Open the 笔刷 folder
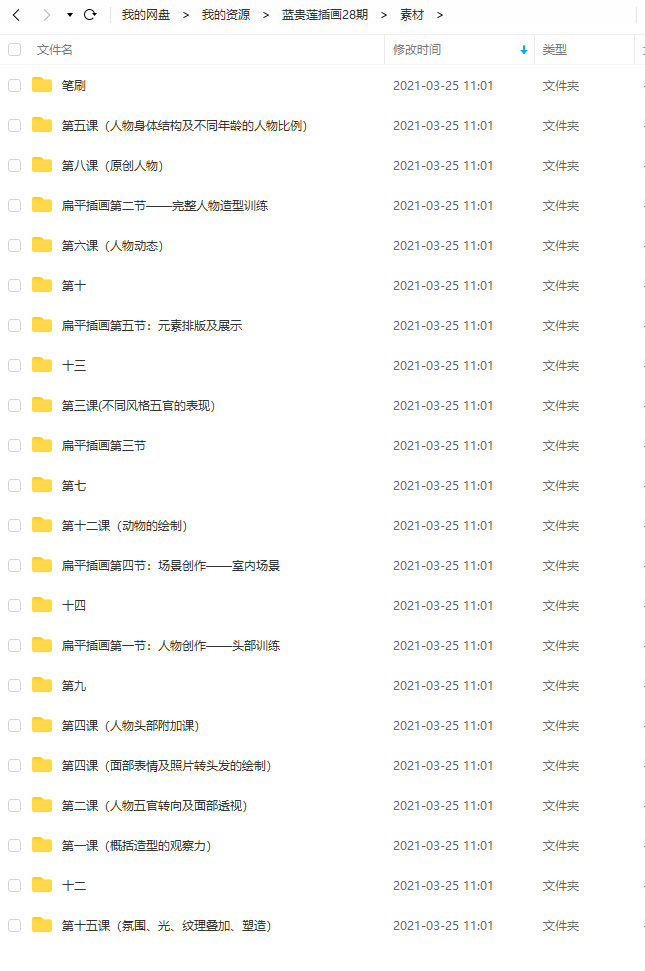This screenshot has height=971, width=645. pos(73,86)
